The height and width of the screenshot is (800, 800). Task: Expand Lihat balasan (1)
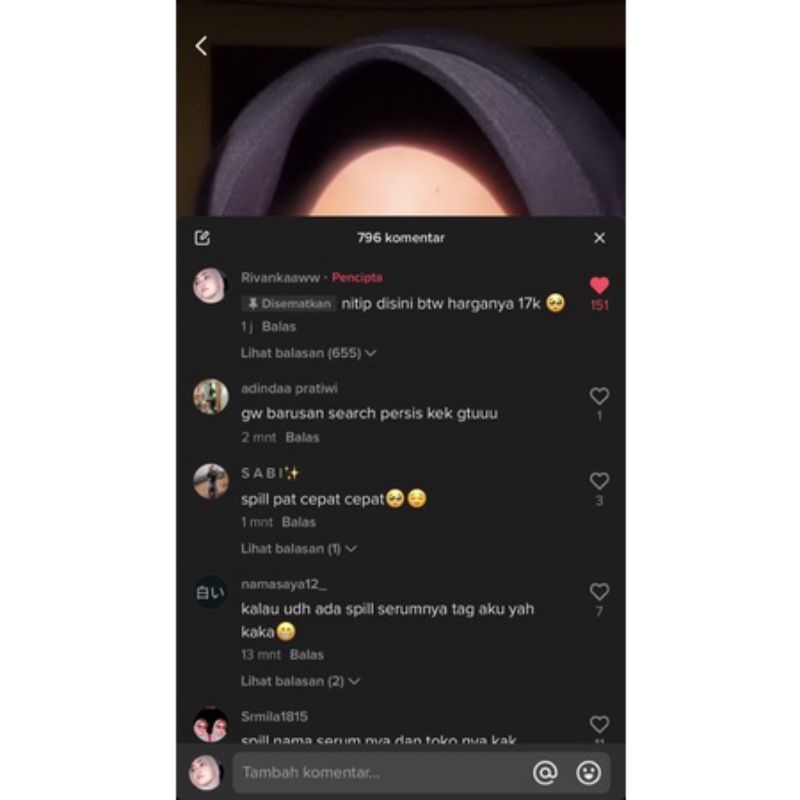coord(298,548)
